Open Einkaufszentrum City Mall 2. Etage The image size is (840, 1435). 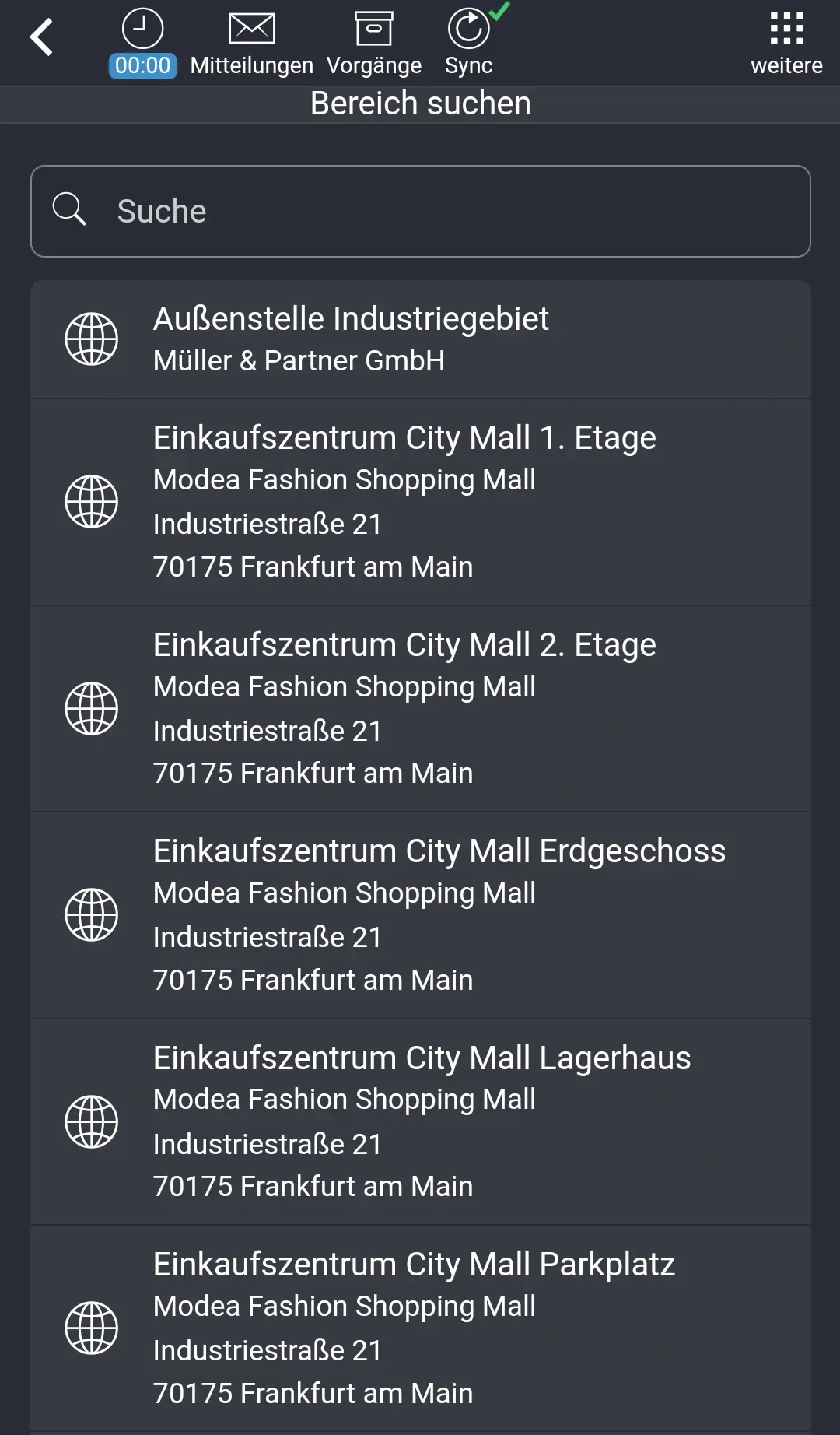(x=420, y=707)
